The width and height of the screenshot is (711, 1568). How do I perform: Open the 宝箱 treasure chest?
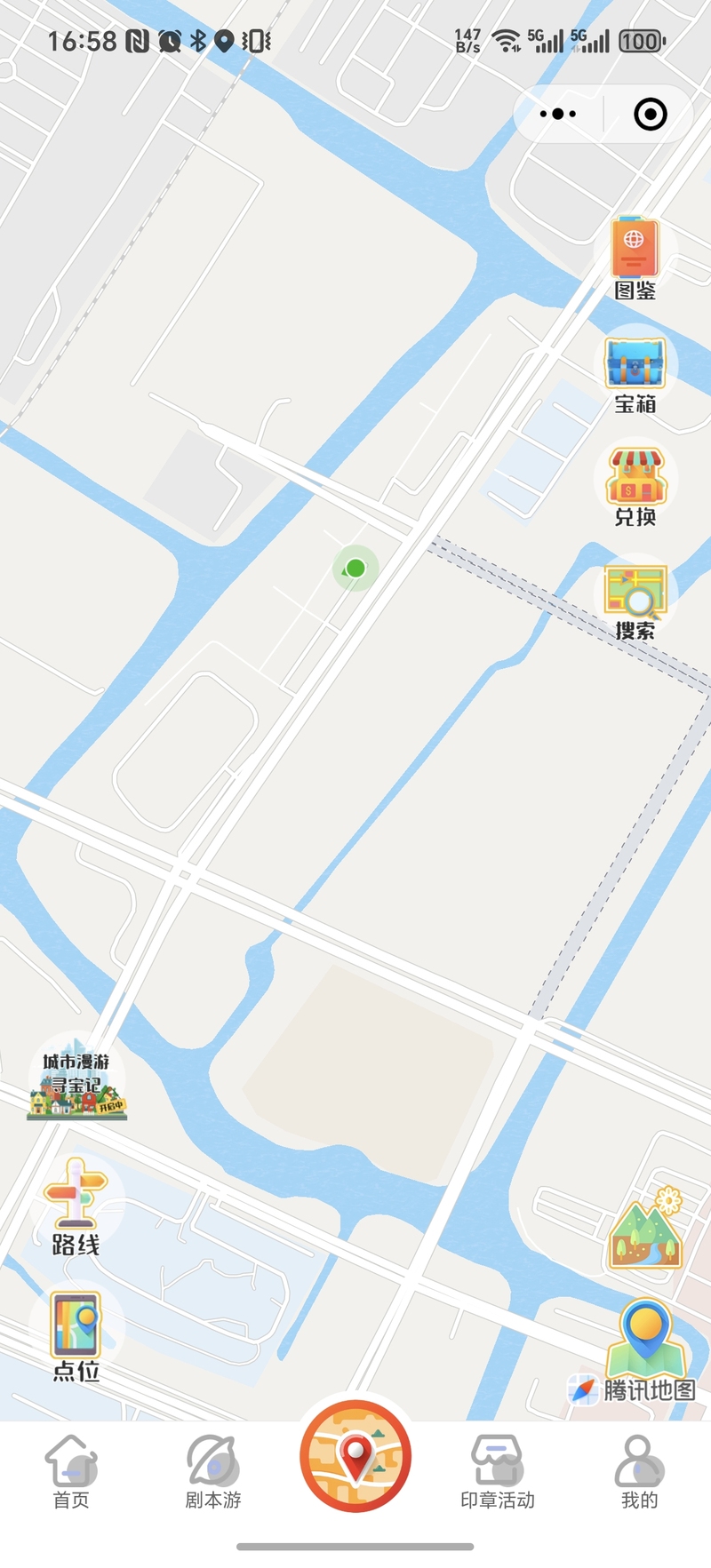635,373
